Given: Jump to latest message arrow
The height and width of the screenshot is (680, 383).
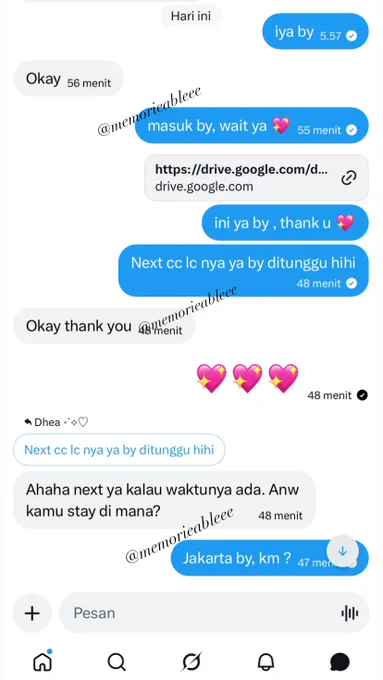Looking at the screenshot, I should [x=343, y=551].
